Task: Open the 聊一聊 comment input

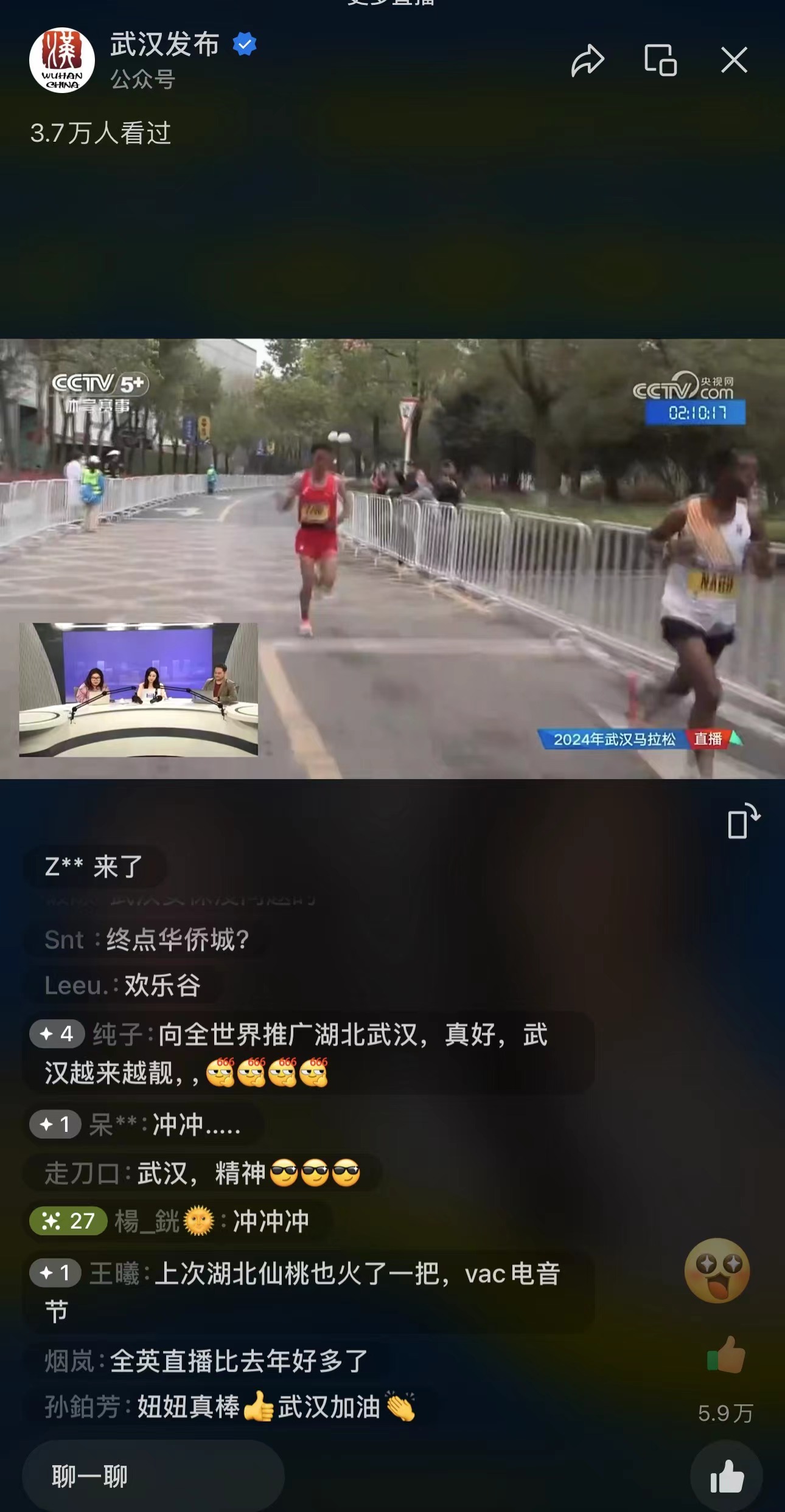Action: click(153, 1476)
